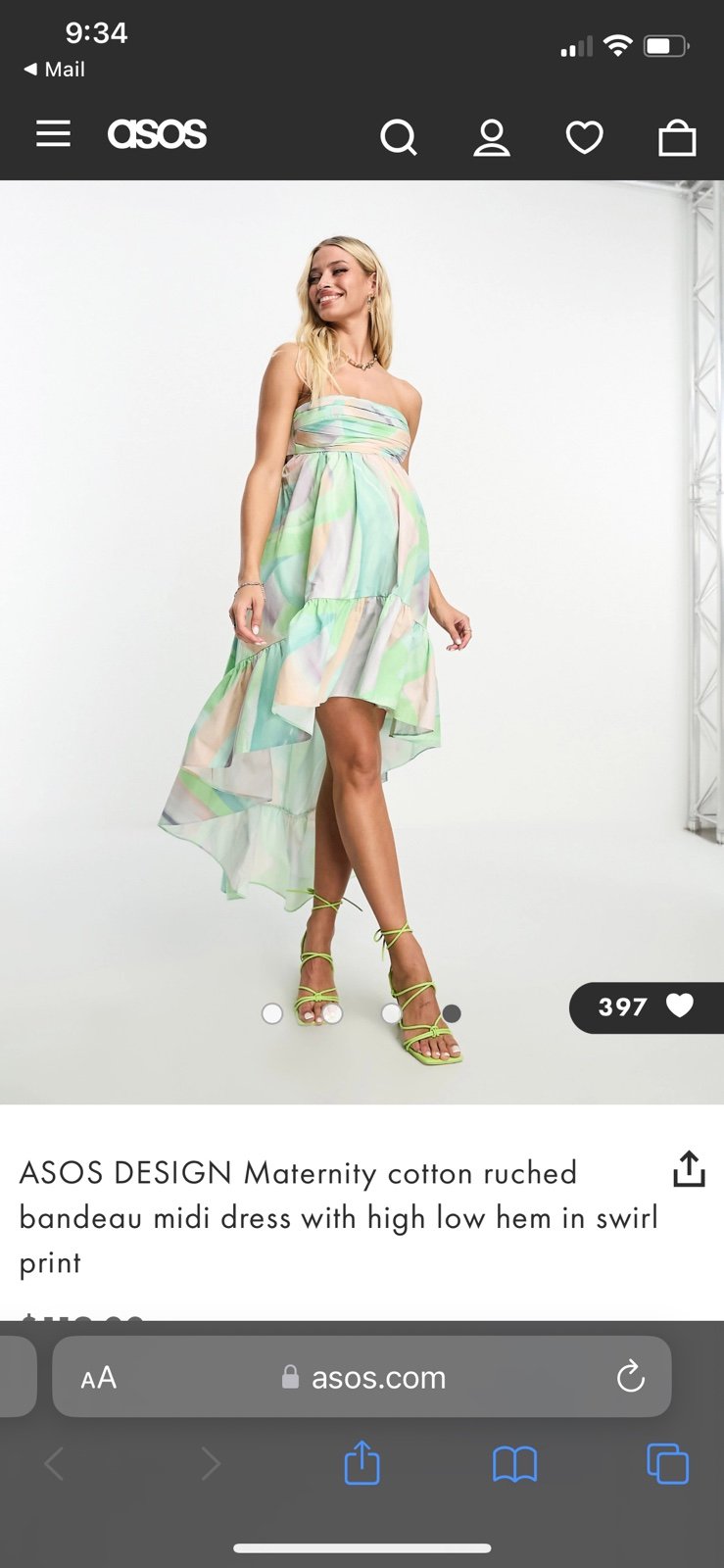Screen dimensions: 724x1568
Task: Open the AA reader options
Action: click(99, 1378)
